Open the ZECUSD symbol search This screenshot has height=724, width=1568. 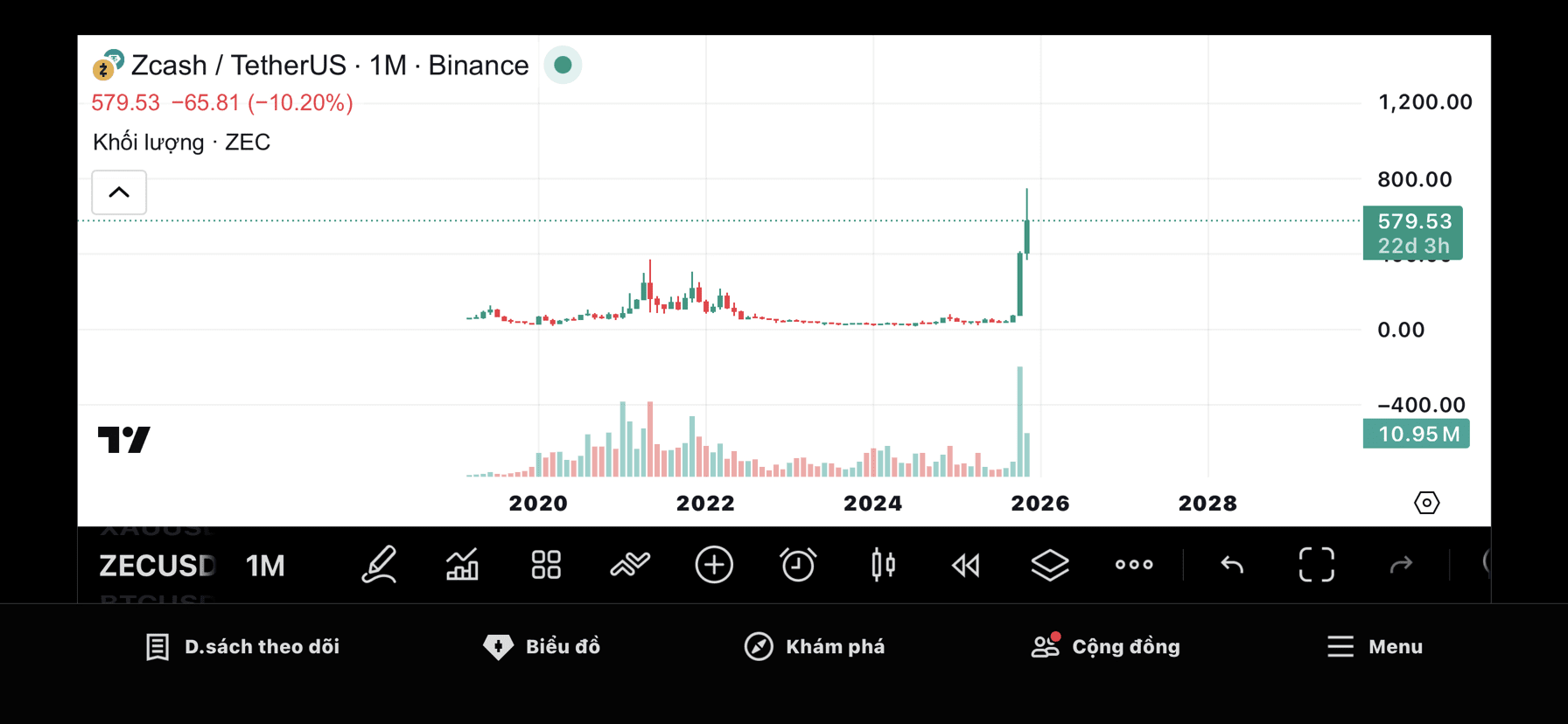(157, 566)
